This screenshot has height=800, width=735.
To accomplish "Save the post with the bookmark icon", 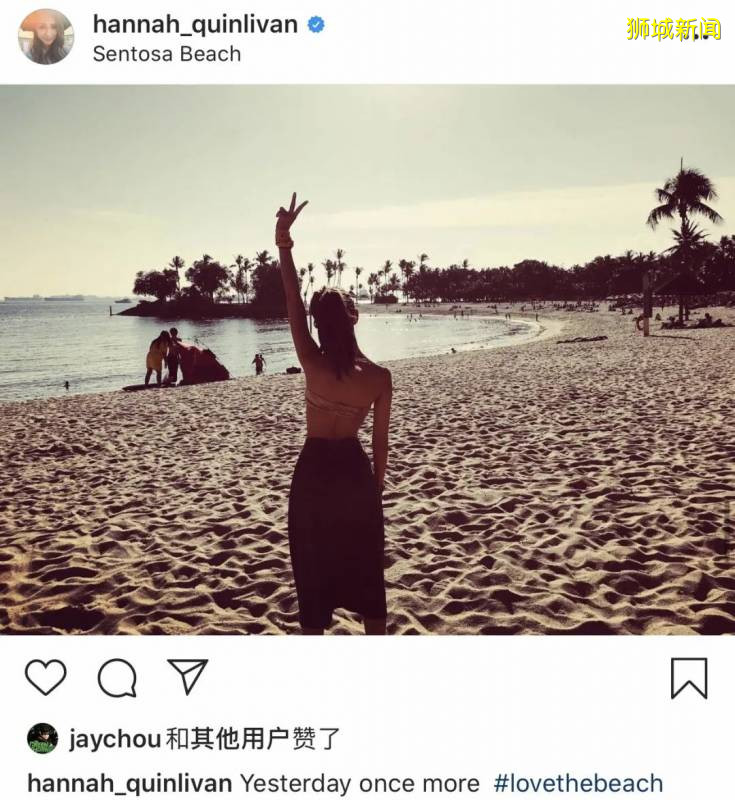I will pos(688,678).
